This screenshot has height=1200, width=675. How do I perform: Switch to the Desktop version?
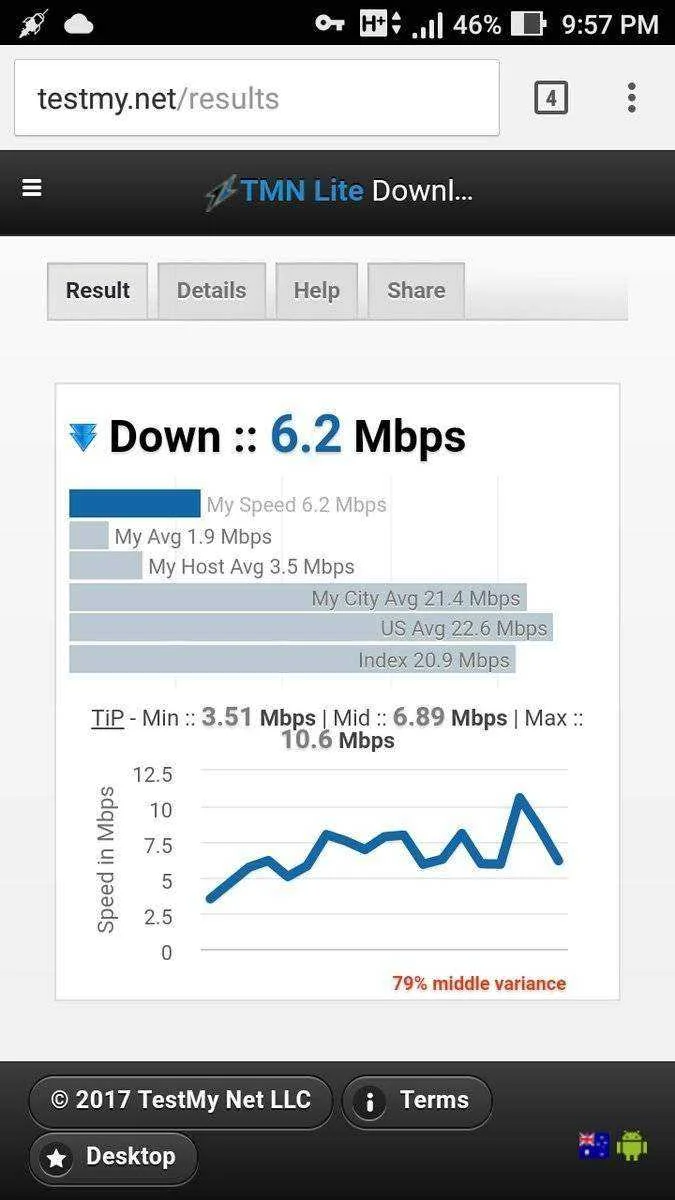pyautogui.click(x=113, y=1158)
